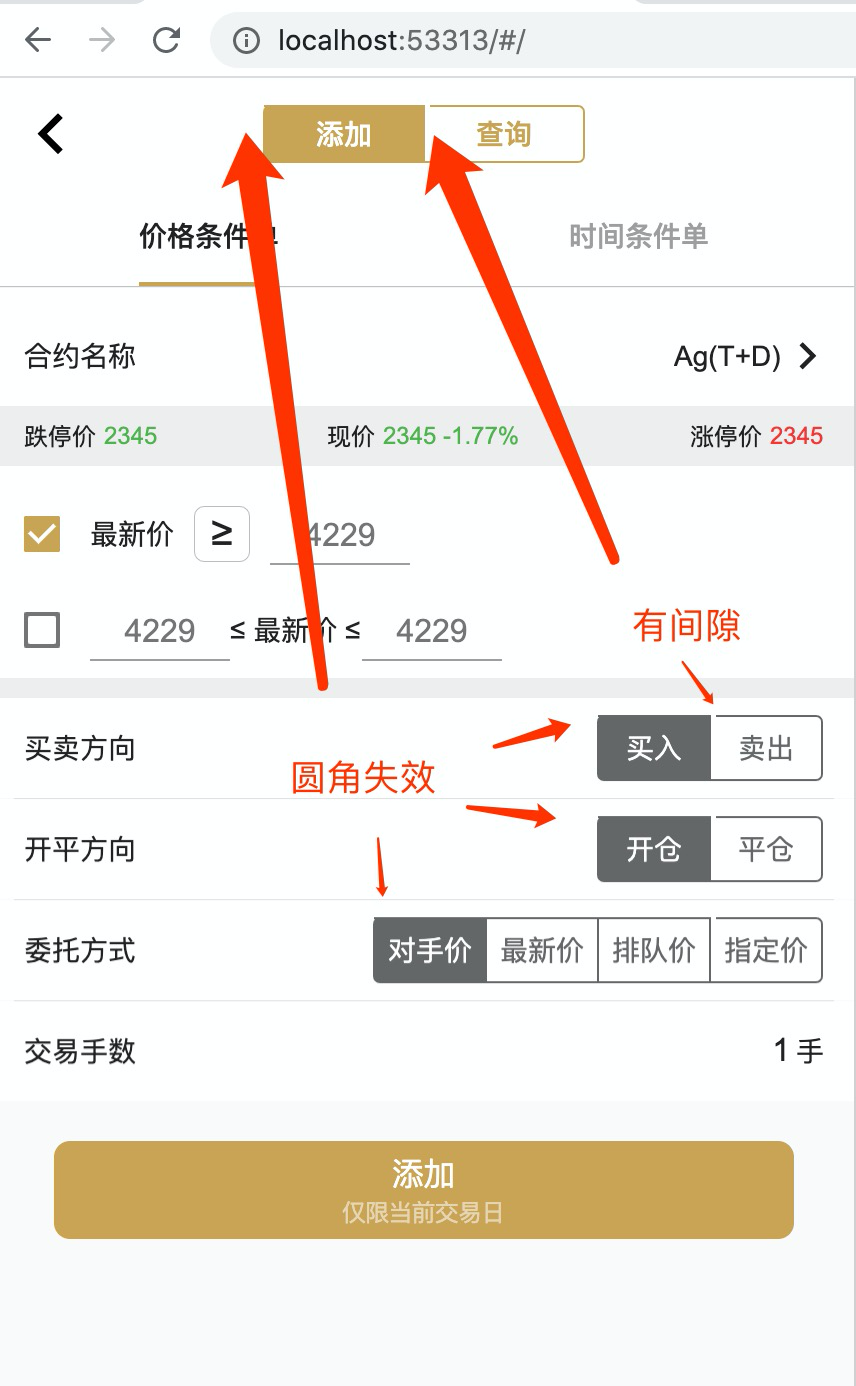Reload the page in the browser
This screenshot has height=1386, width=856.
click(x=166, y=40)
